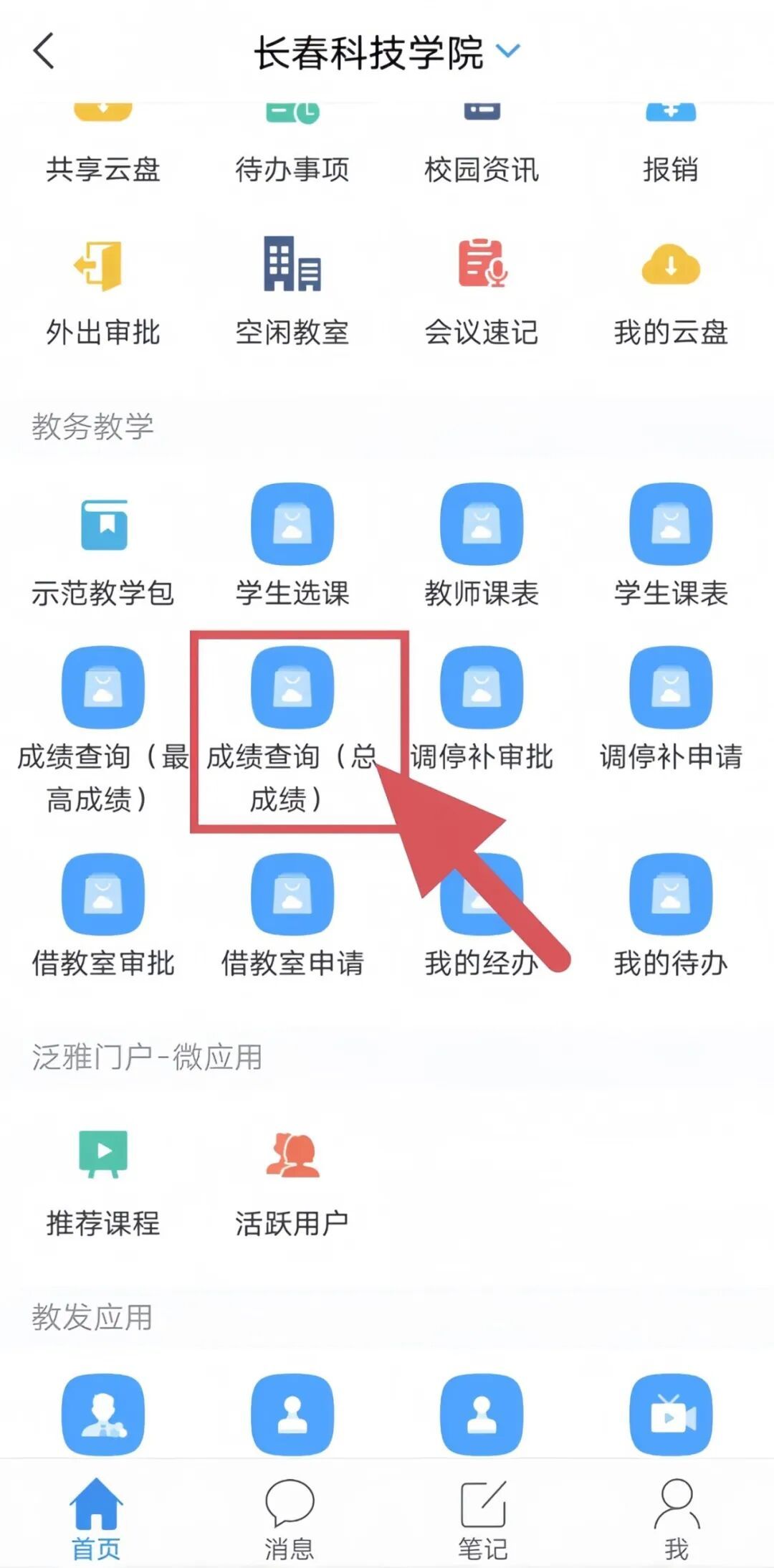
Task: Open 外出审批 app
Action: point(103,290)
